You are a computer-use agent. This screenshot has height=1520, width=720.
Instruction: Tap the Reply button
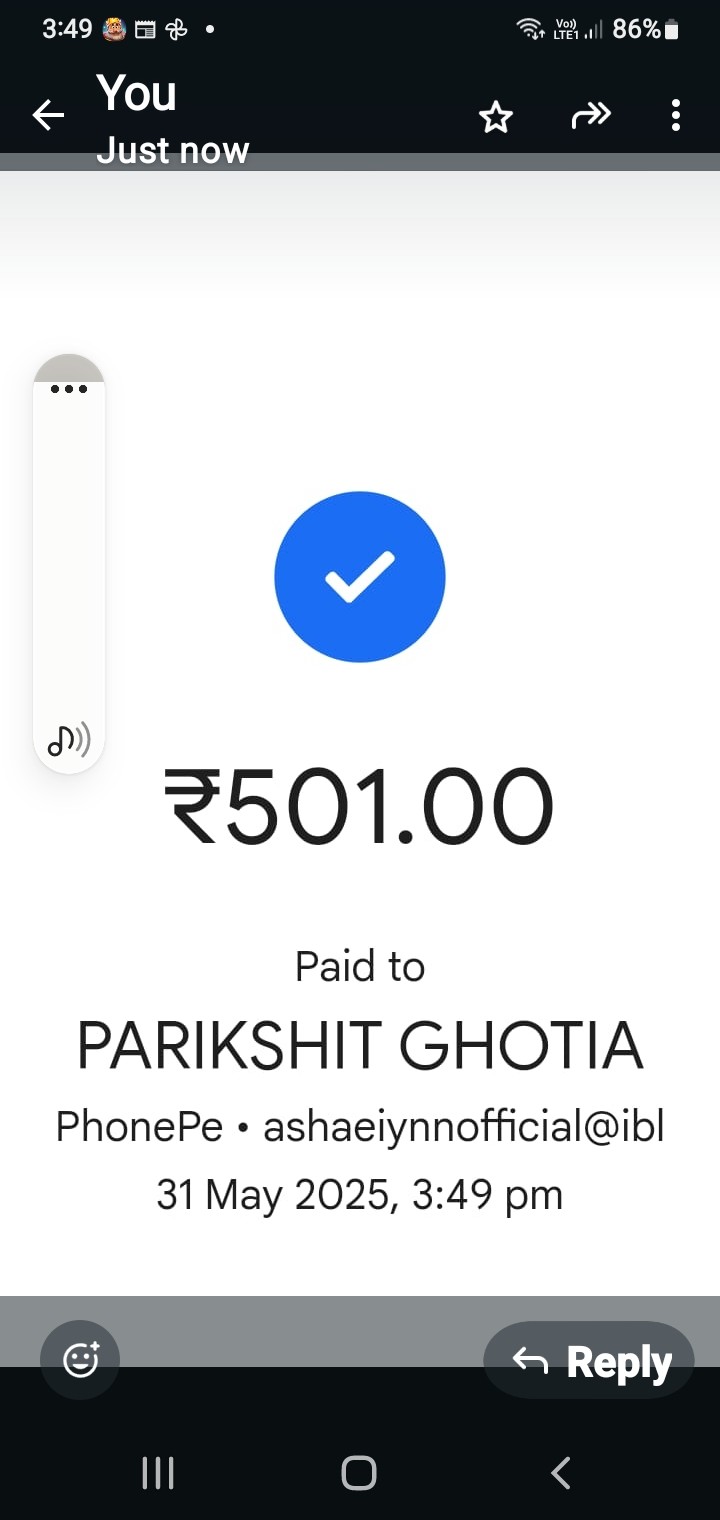589,1361
